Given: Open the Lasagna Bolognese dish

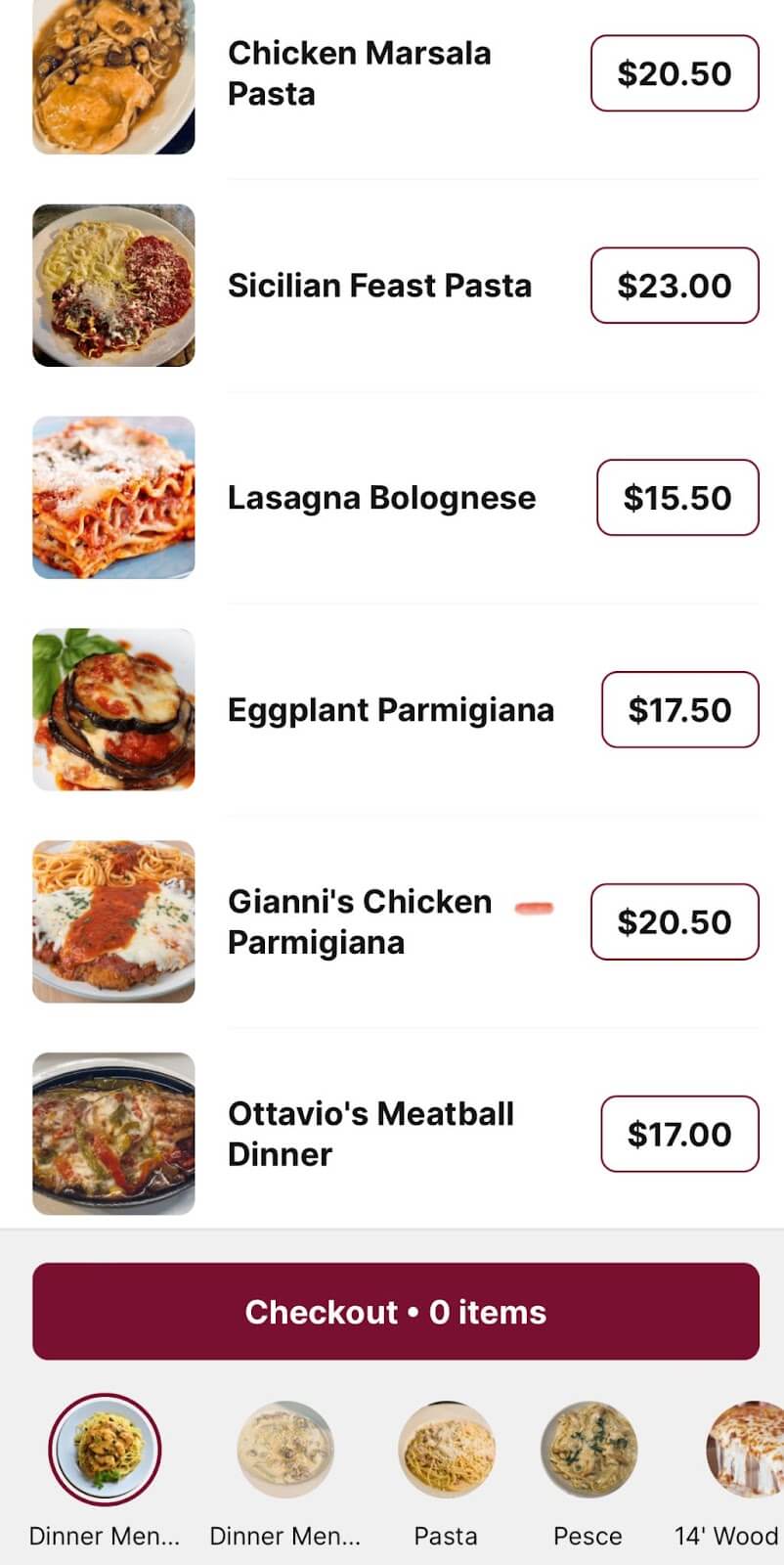Looking at the screenshot, I should 381,498.
